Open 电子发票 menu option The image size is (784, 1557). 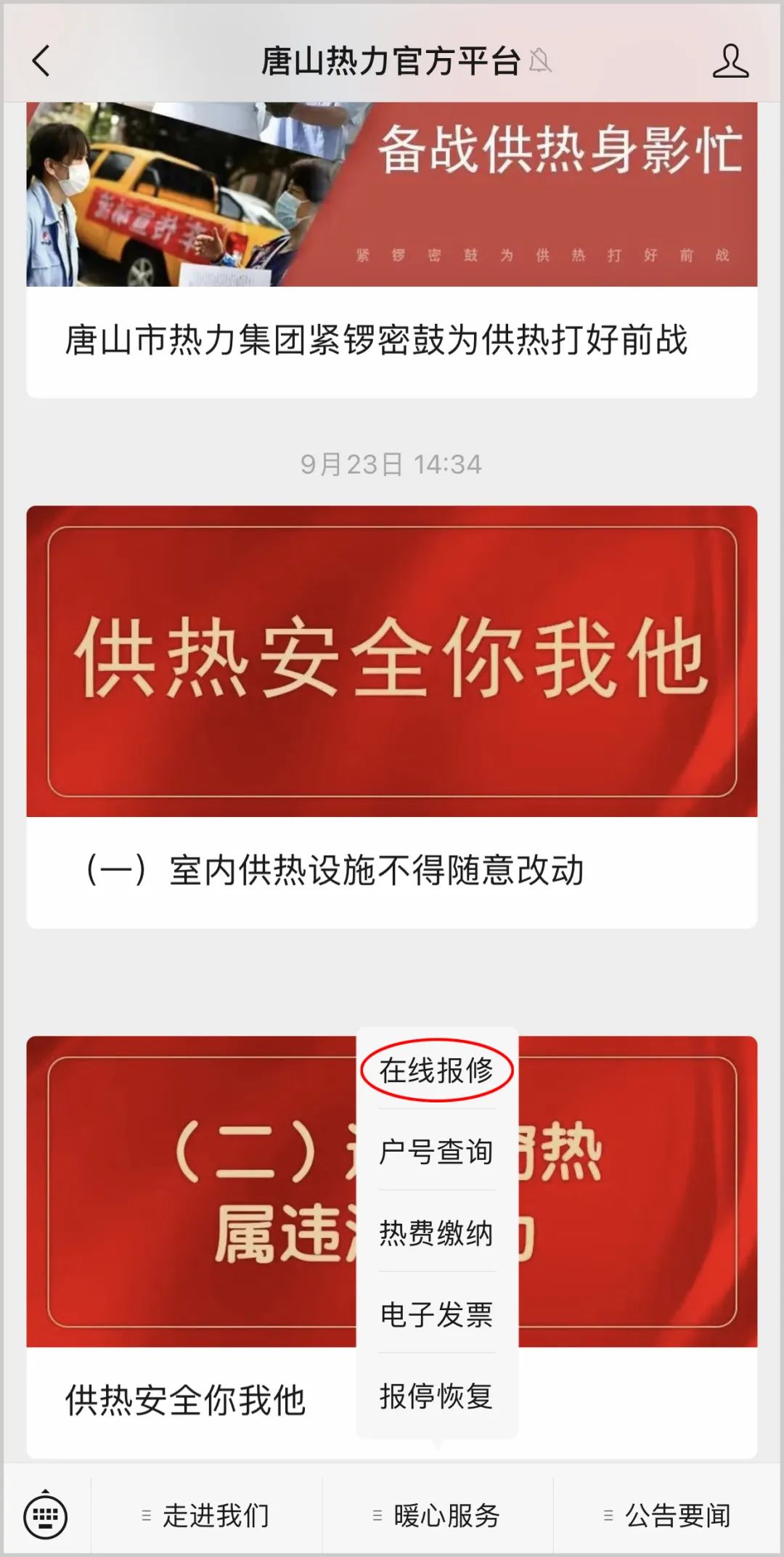(436, 1314)
